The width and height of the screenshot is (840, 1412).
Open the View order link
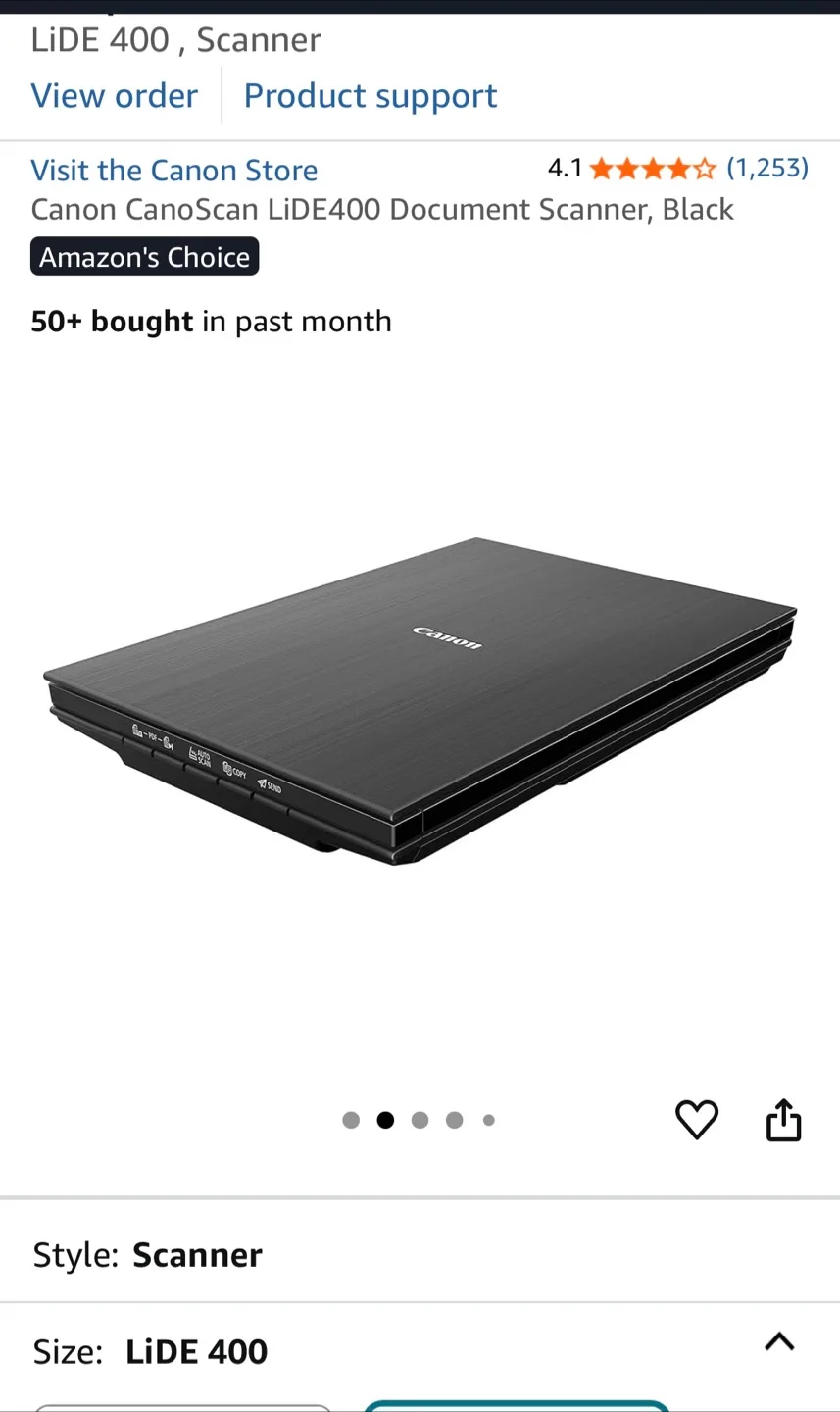point(114,96)
